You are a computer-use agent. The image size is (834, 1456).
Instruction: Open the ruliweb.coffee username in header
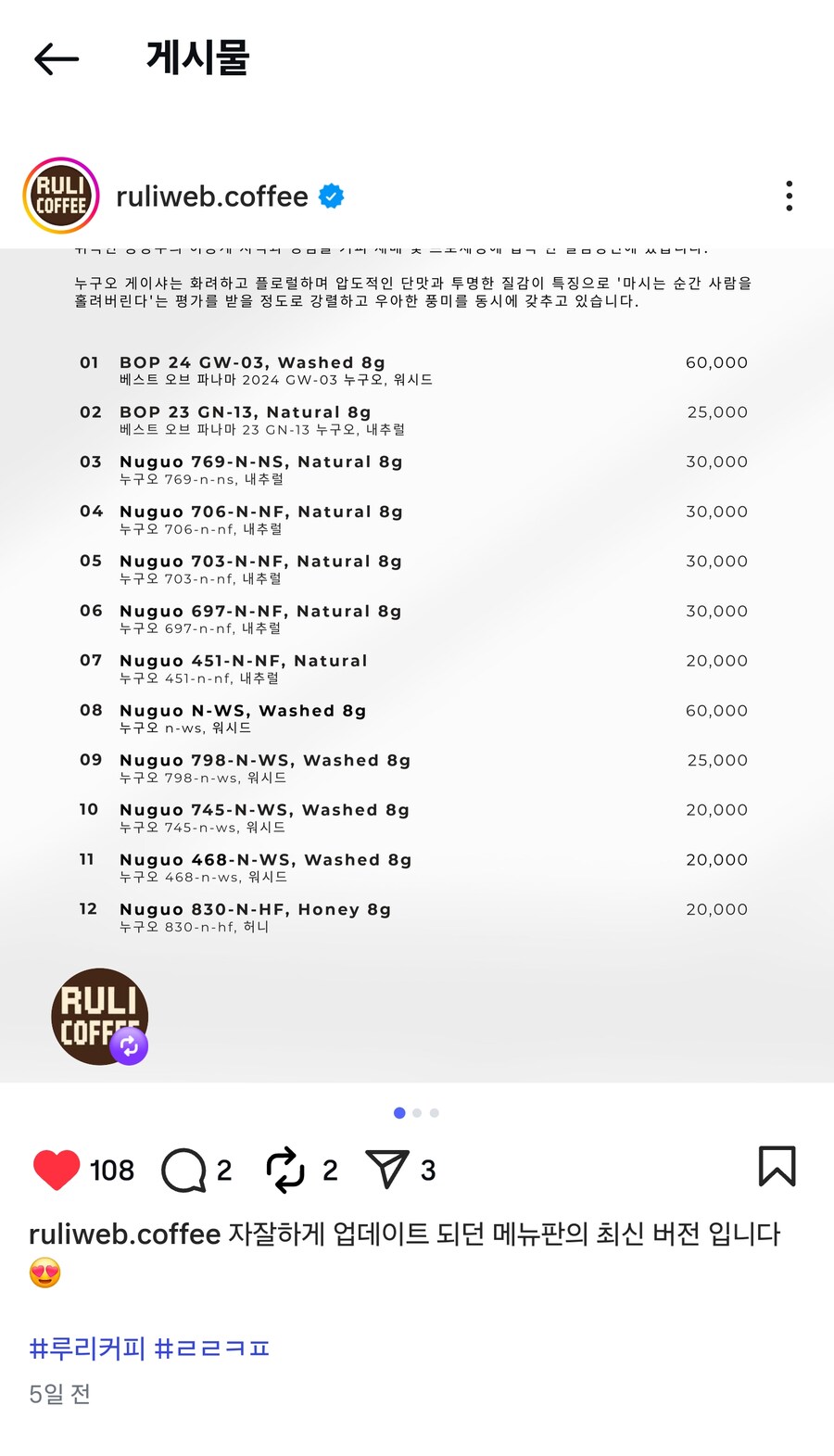tap(211, 196)
